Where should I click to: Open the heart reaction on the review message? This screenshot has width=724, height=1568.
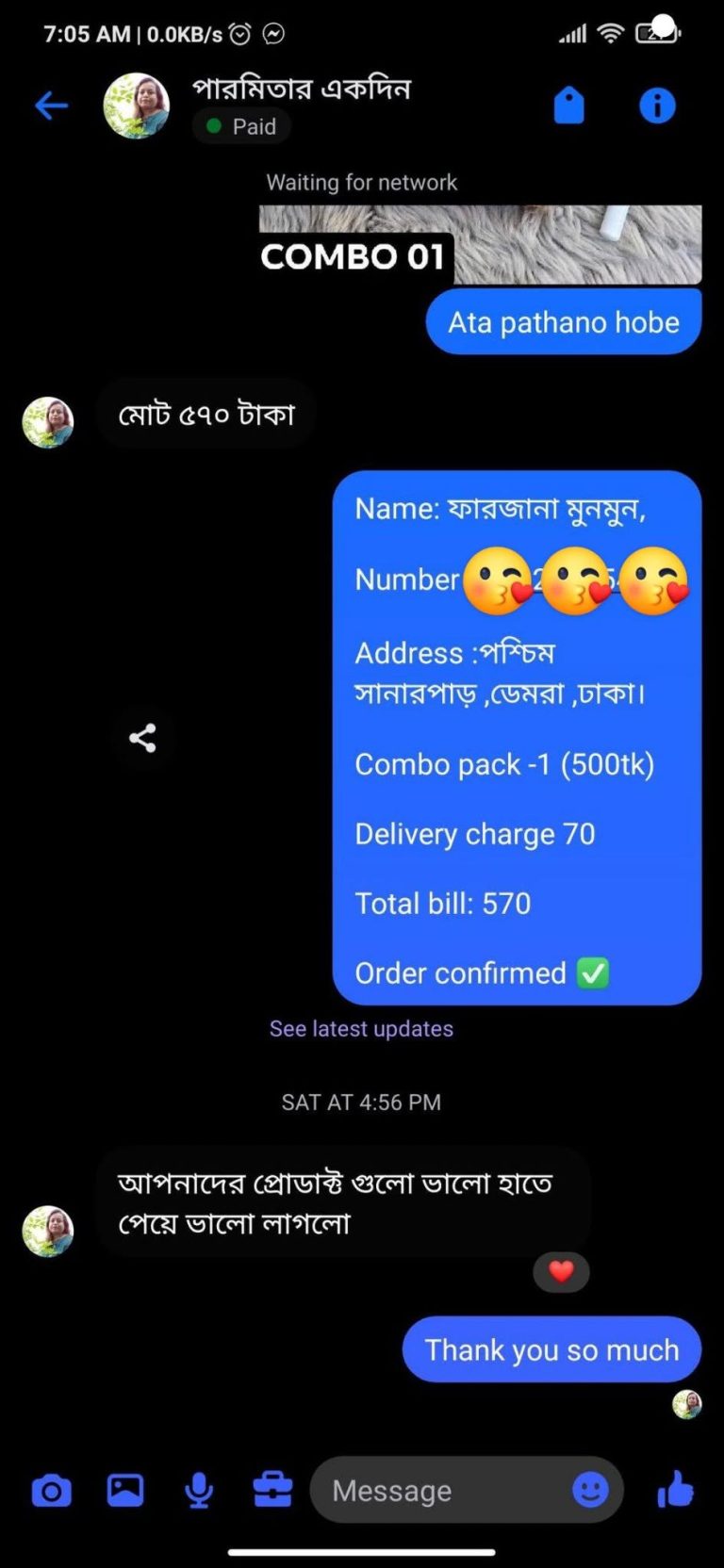point(561,1271)
